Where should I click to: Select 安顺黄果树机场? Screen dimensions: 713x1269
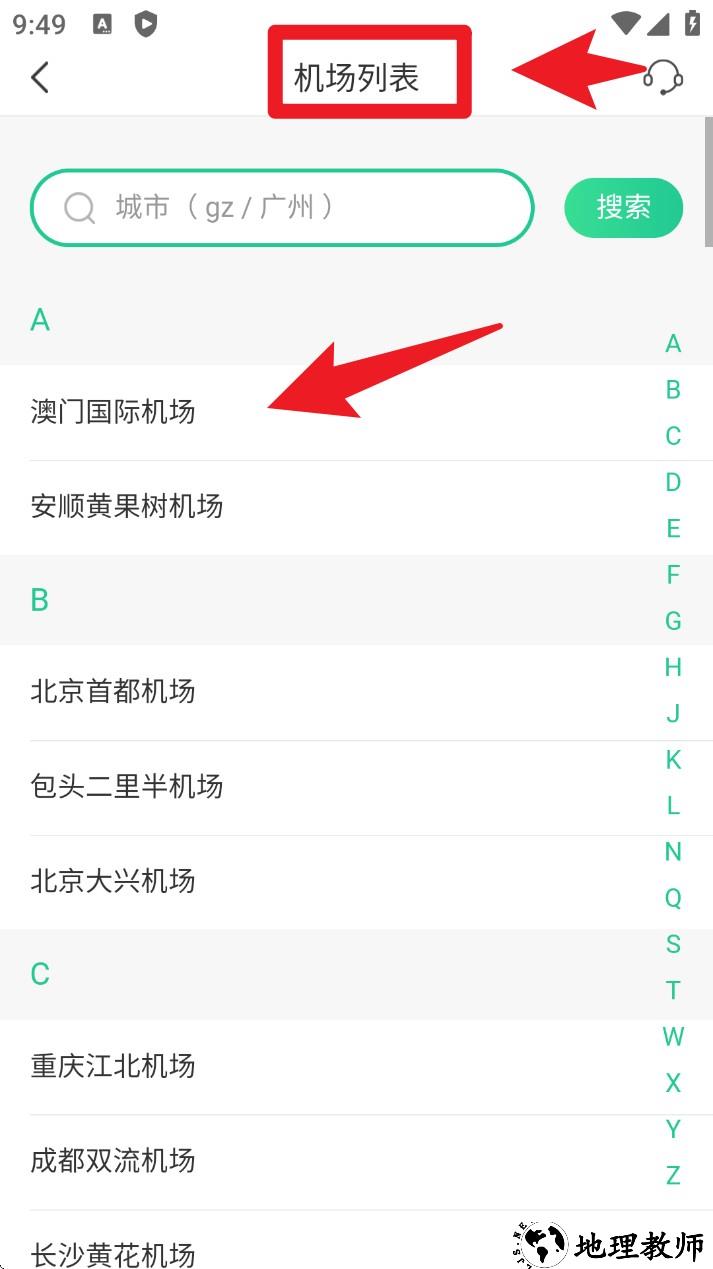pos(127,506)
